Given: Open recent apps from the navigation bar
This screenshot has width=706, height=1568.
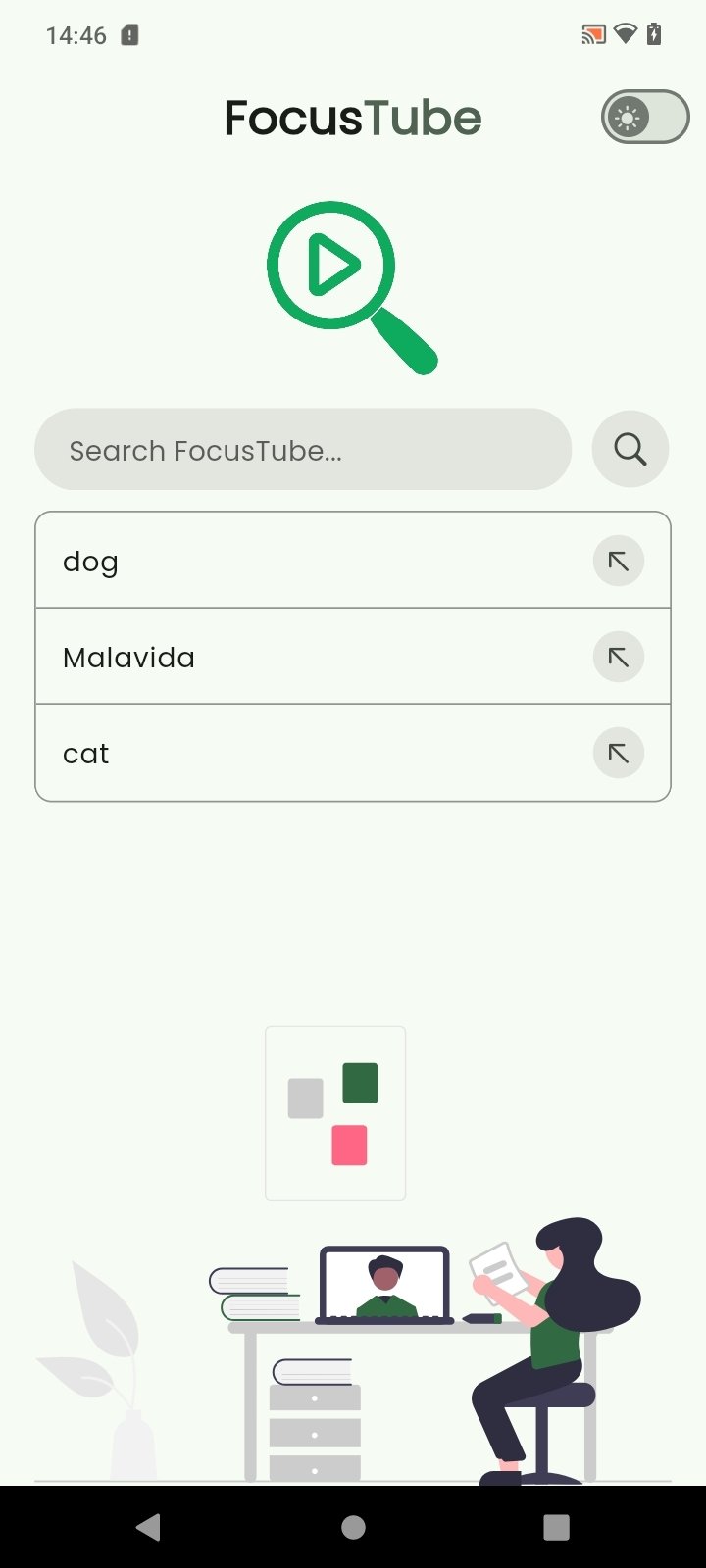Looking at the screenshot, I should [x=556, y=1527].
